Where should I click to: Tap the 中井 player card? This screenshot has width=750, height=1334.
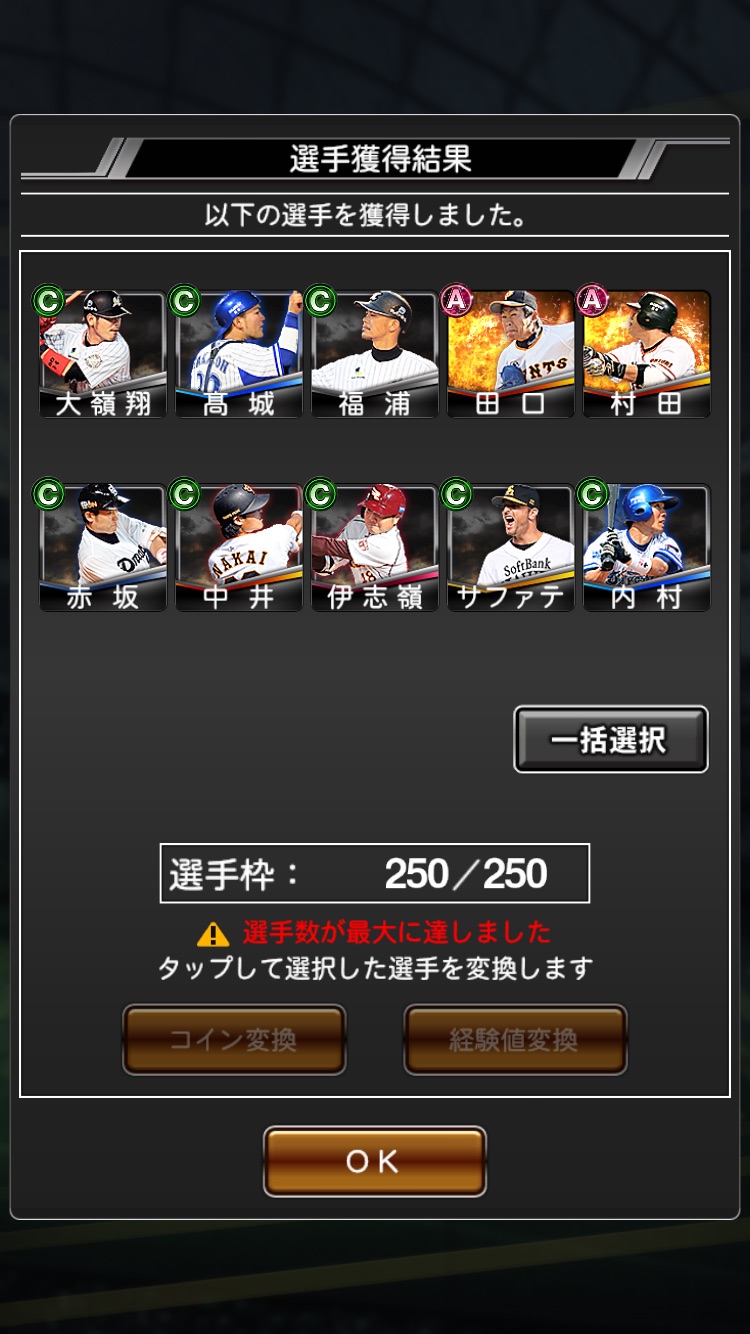(x=239, y=548)
